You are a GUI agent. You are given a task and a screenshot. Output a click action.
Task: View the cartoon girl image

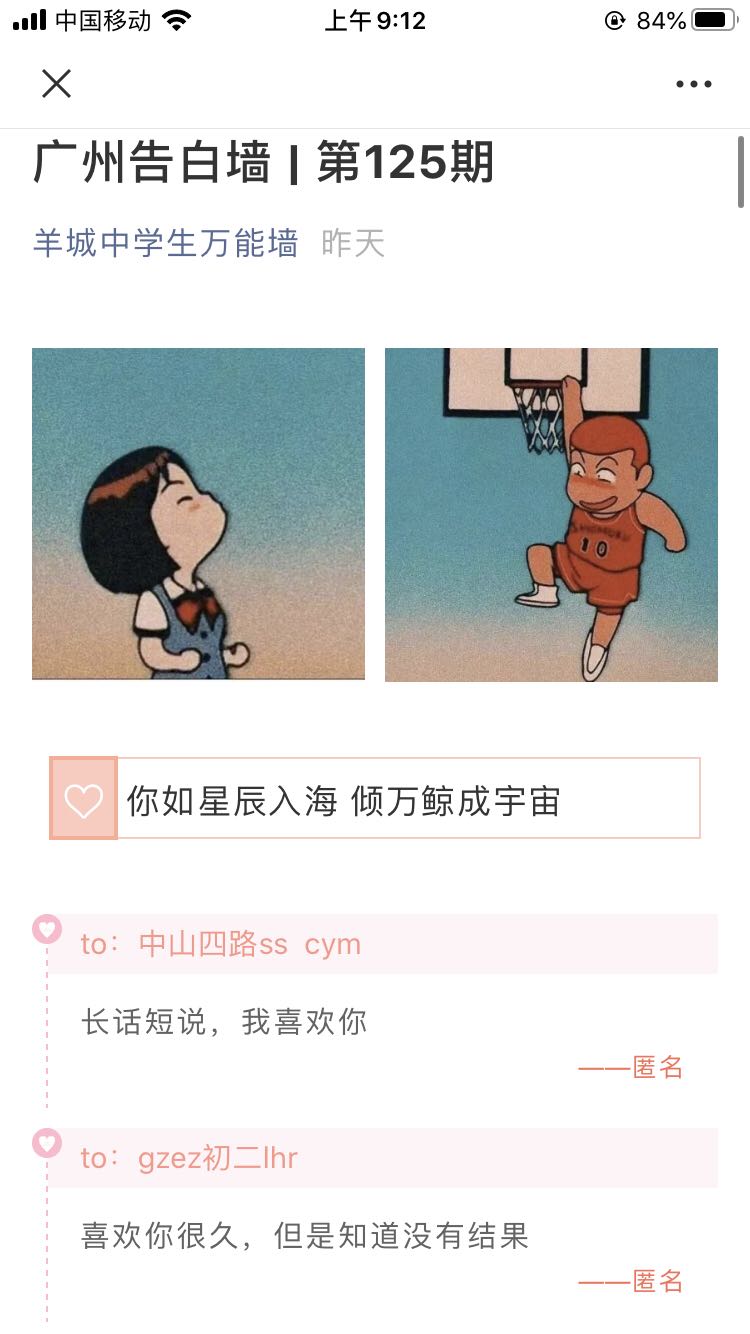coord(198,514)
